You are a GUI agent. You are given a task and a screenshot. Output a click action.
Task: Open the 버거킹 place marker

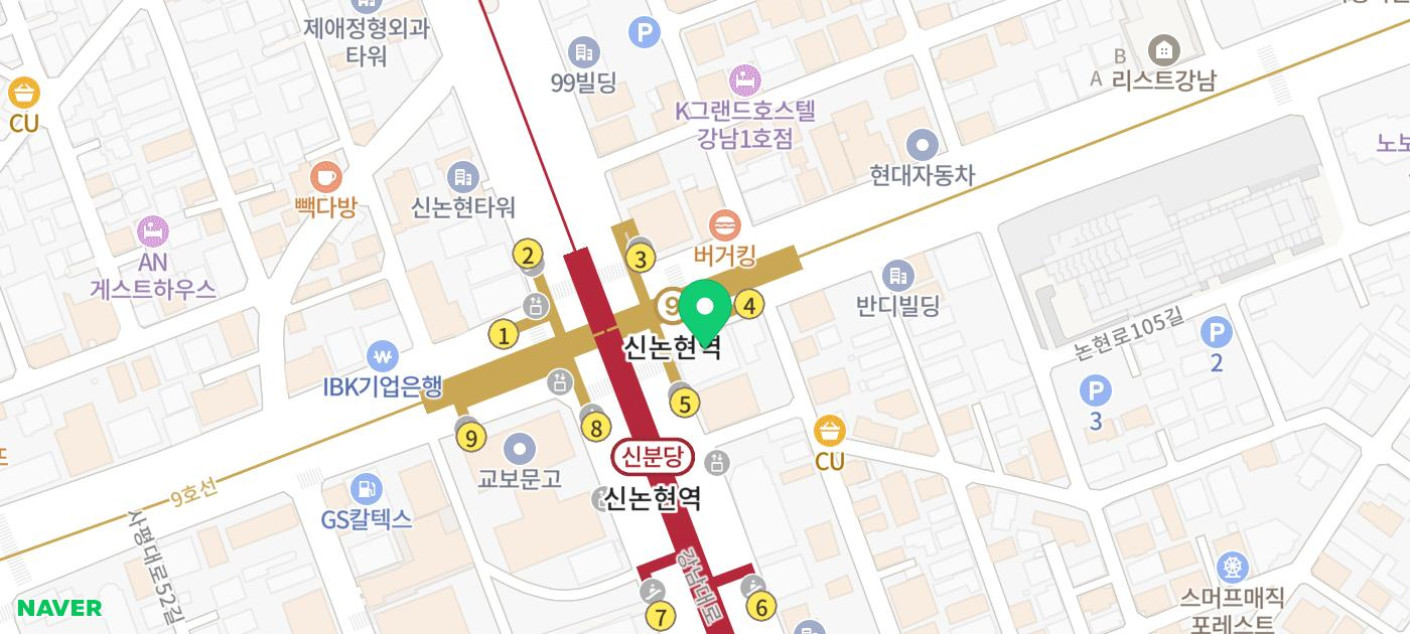[x=725, y=226]
